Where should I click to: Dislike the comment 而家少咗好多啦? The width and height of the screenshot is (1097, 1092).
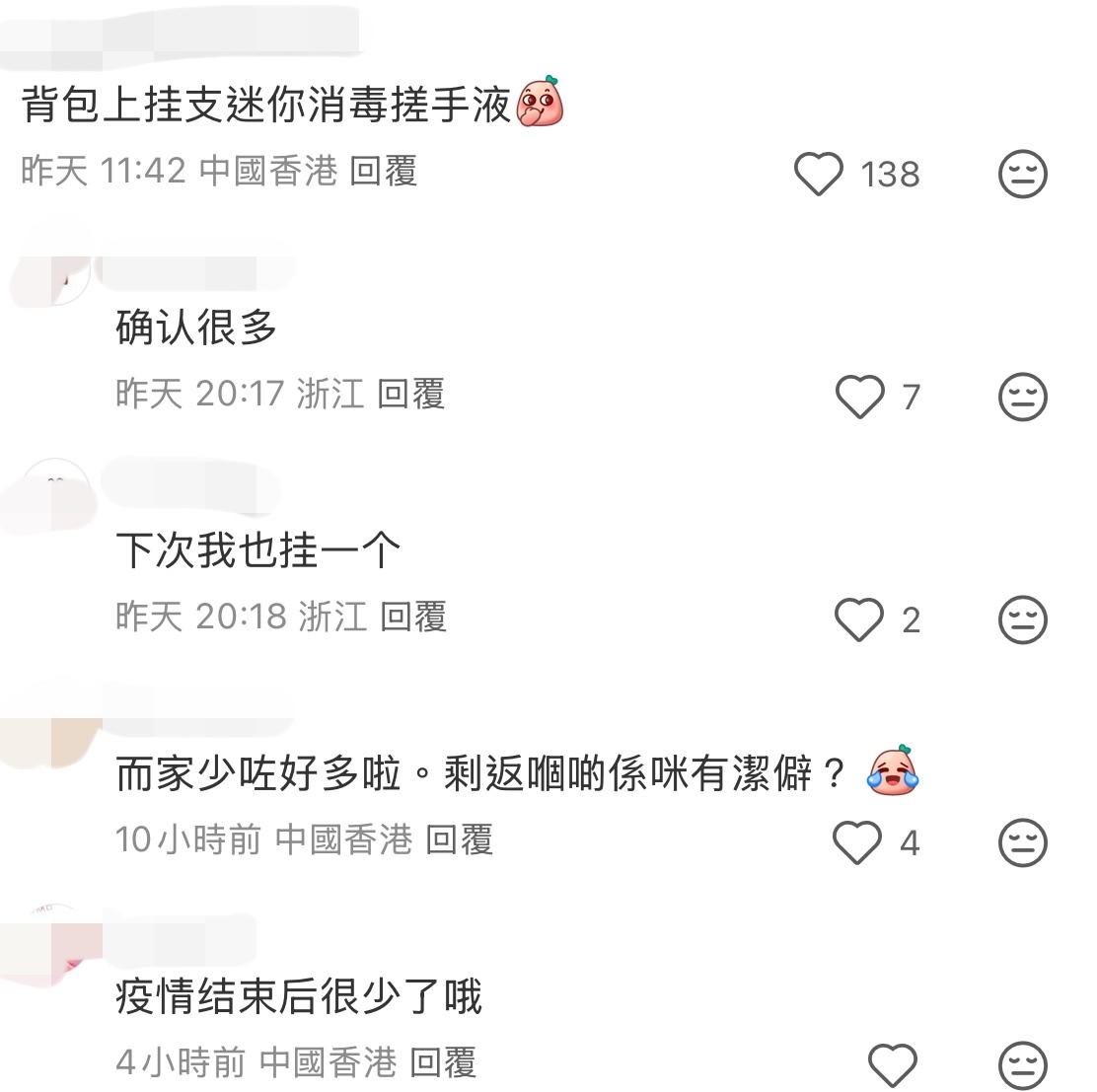(x=1022, y=842)
